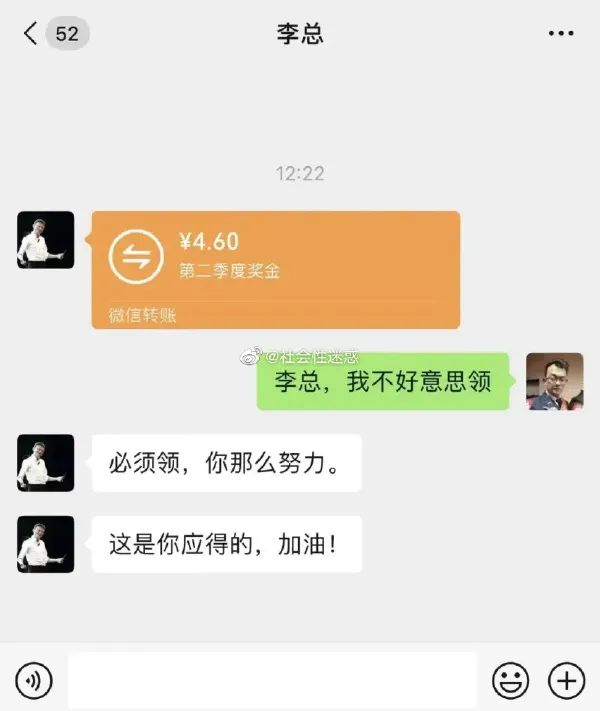Open the emoji picker

click(x=511, y=681)
